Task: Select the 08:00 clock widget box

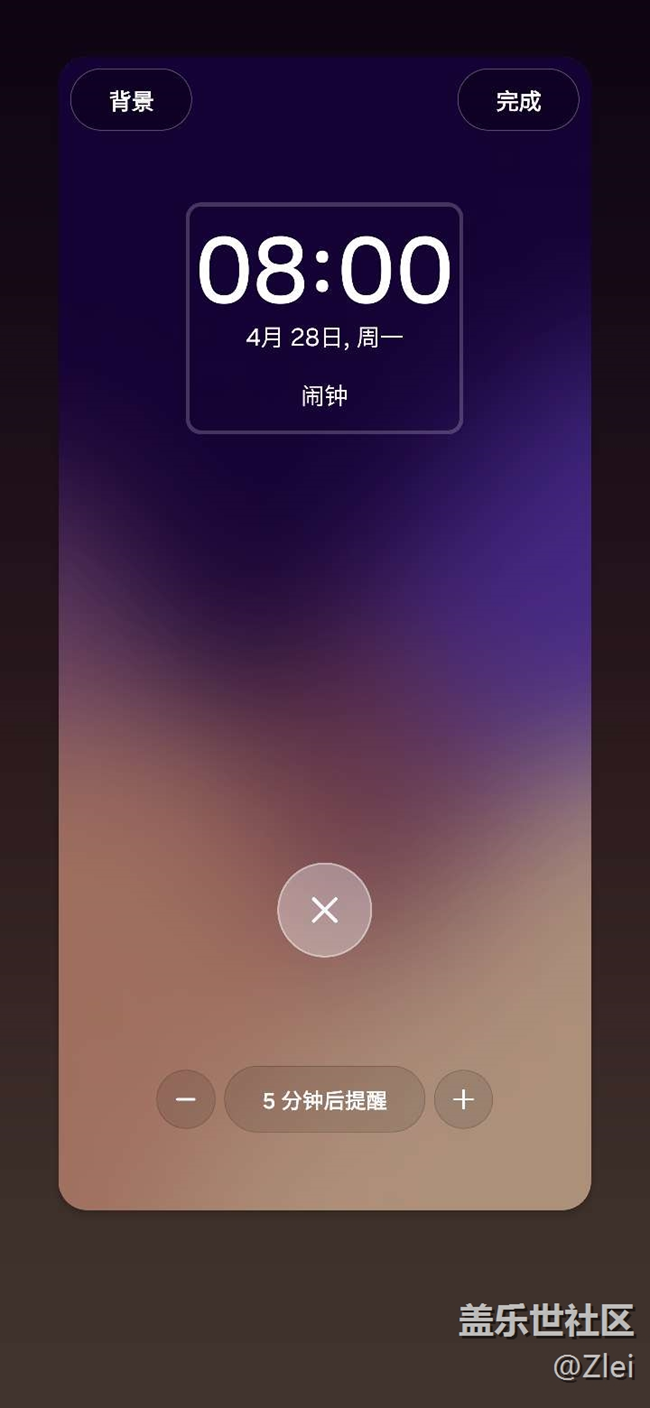Action: pos(324,318)
